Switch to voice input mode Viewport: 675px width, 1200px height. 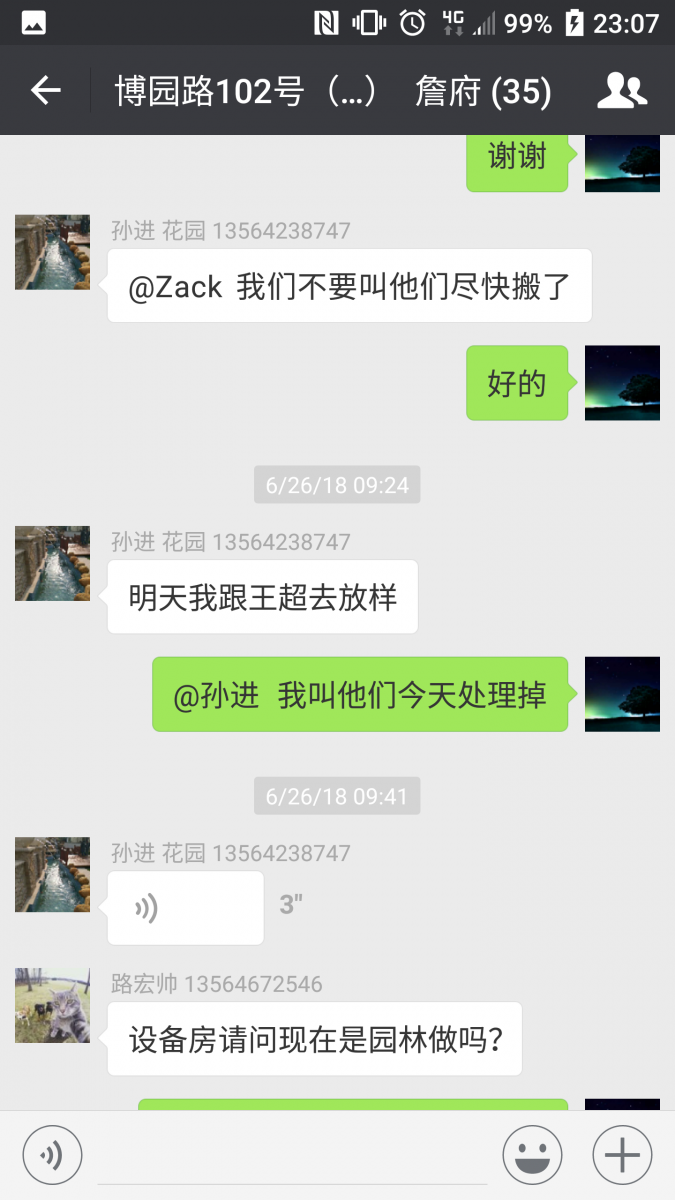52,1156
